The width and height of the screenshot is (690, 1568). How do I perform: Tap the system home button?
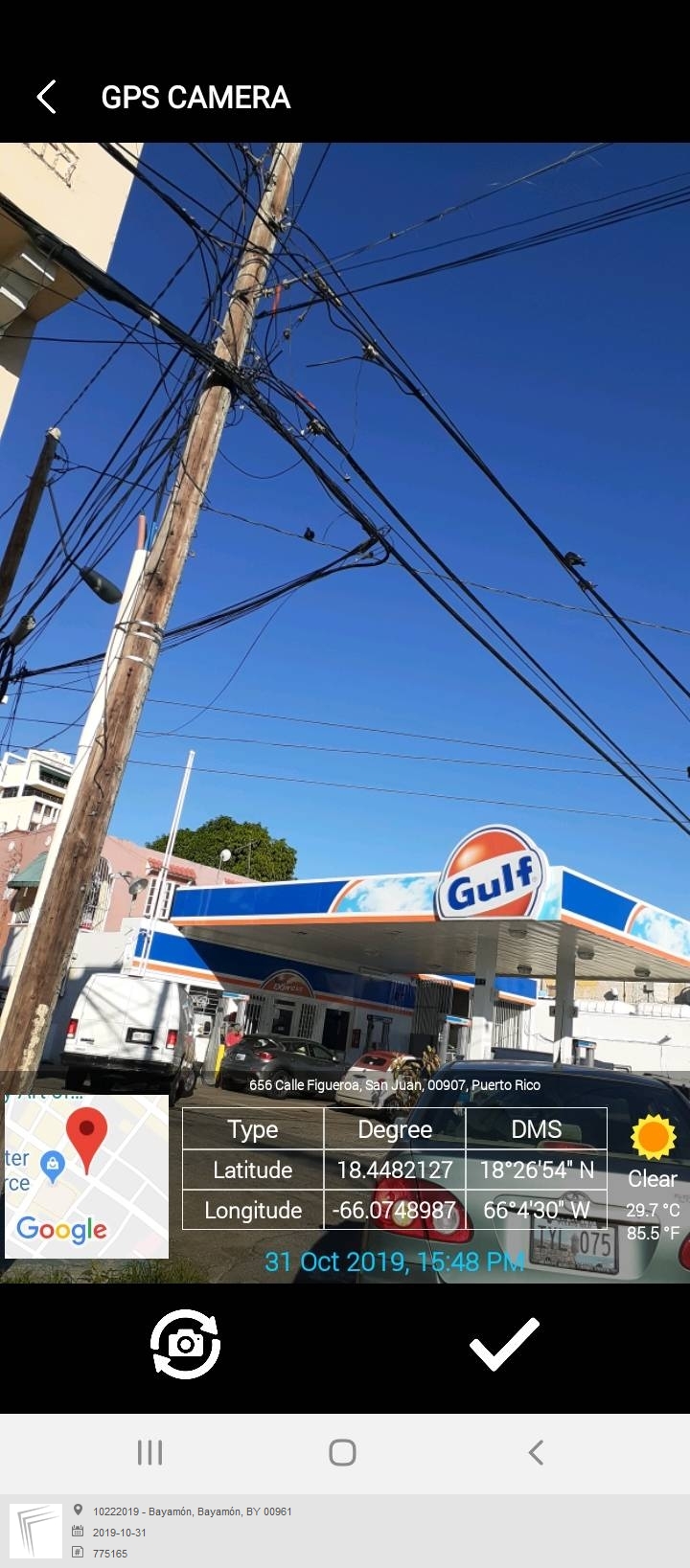point(342,1452)
